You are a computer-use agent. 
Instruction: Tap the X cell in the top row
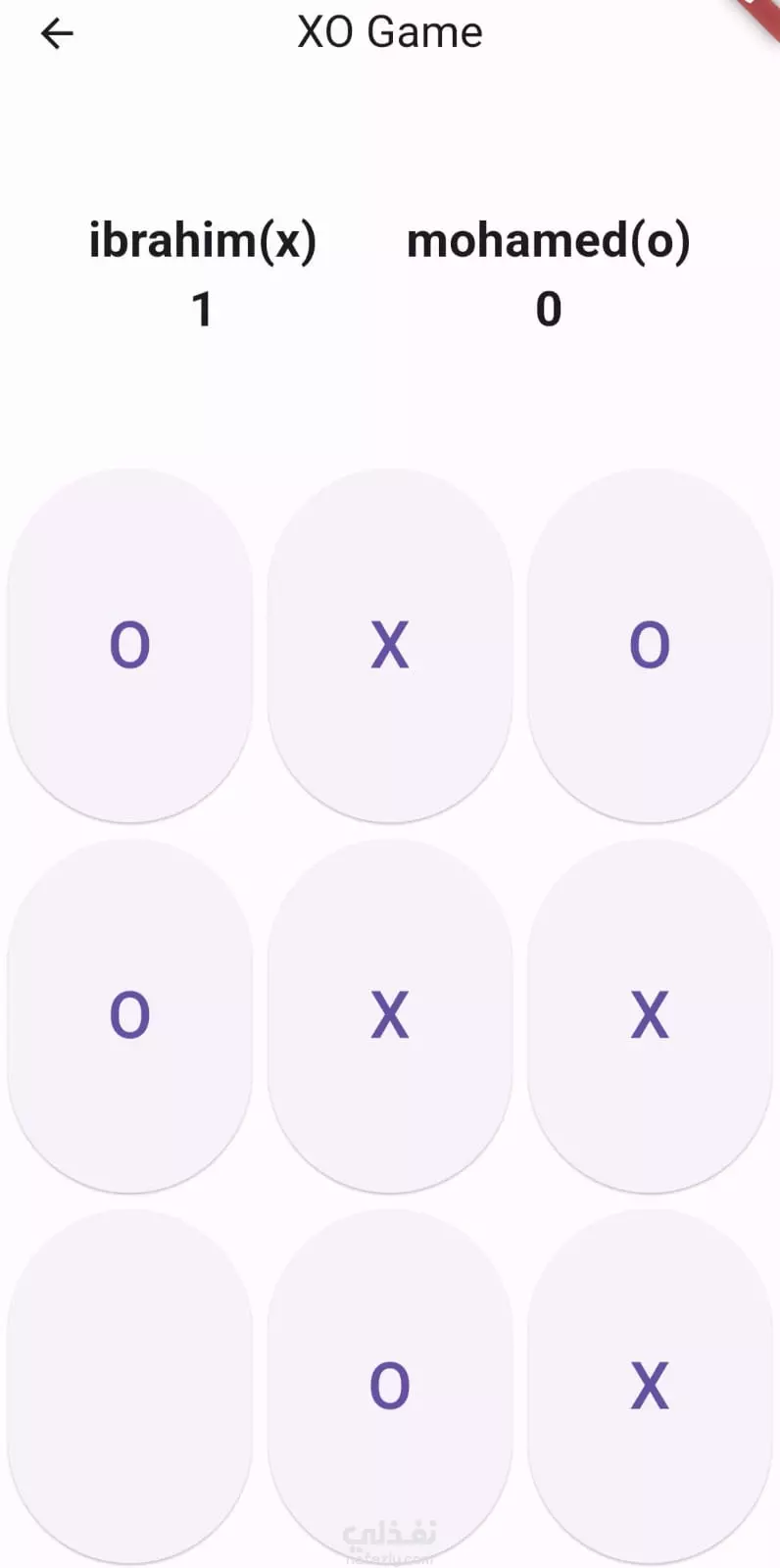(390, 645)
